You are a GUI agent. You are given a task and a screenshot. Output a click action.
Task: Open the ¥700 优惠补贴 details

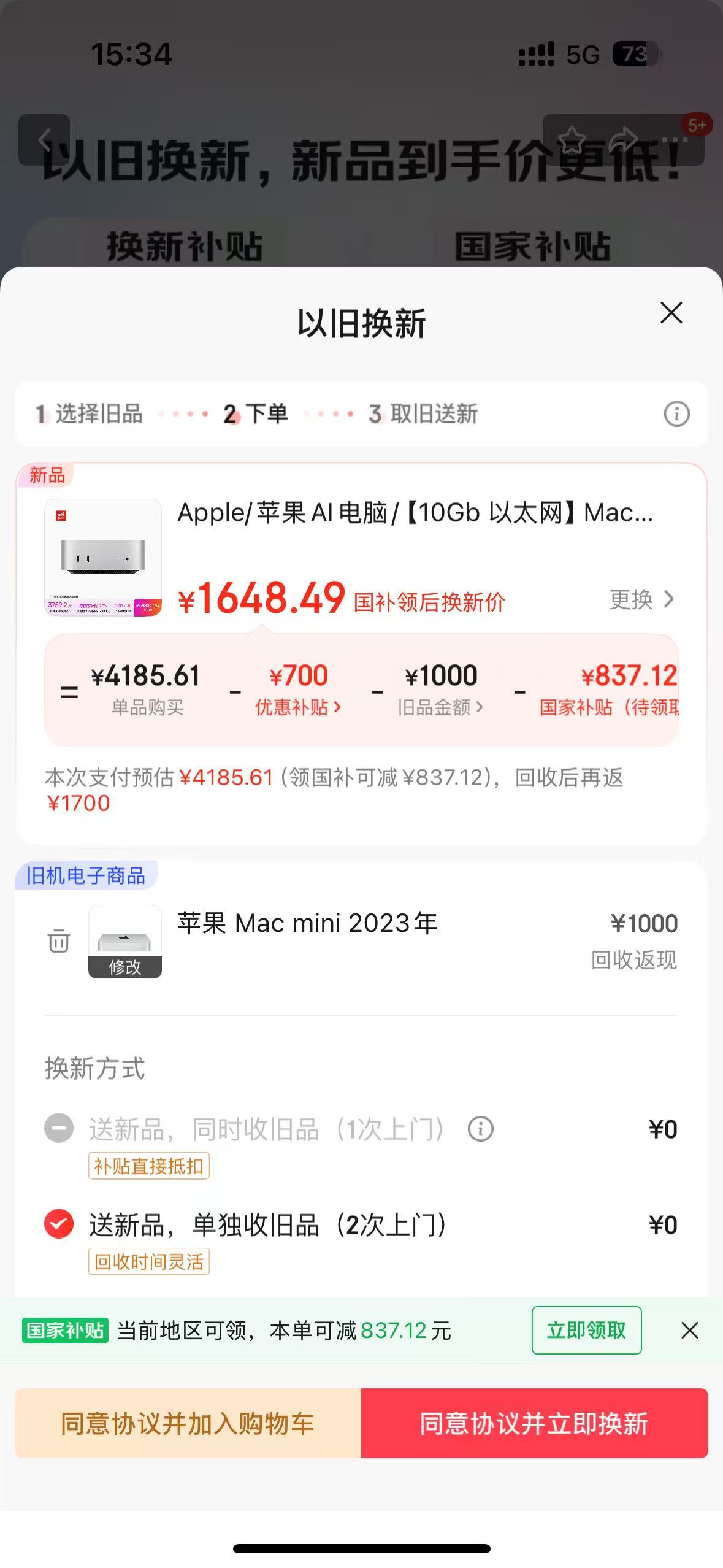(x=298, y=690)
